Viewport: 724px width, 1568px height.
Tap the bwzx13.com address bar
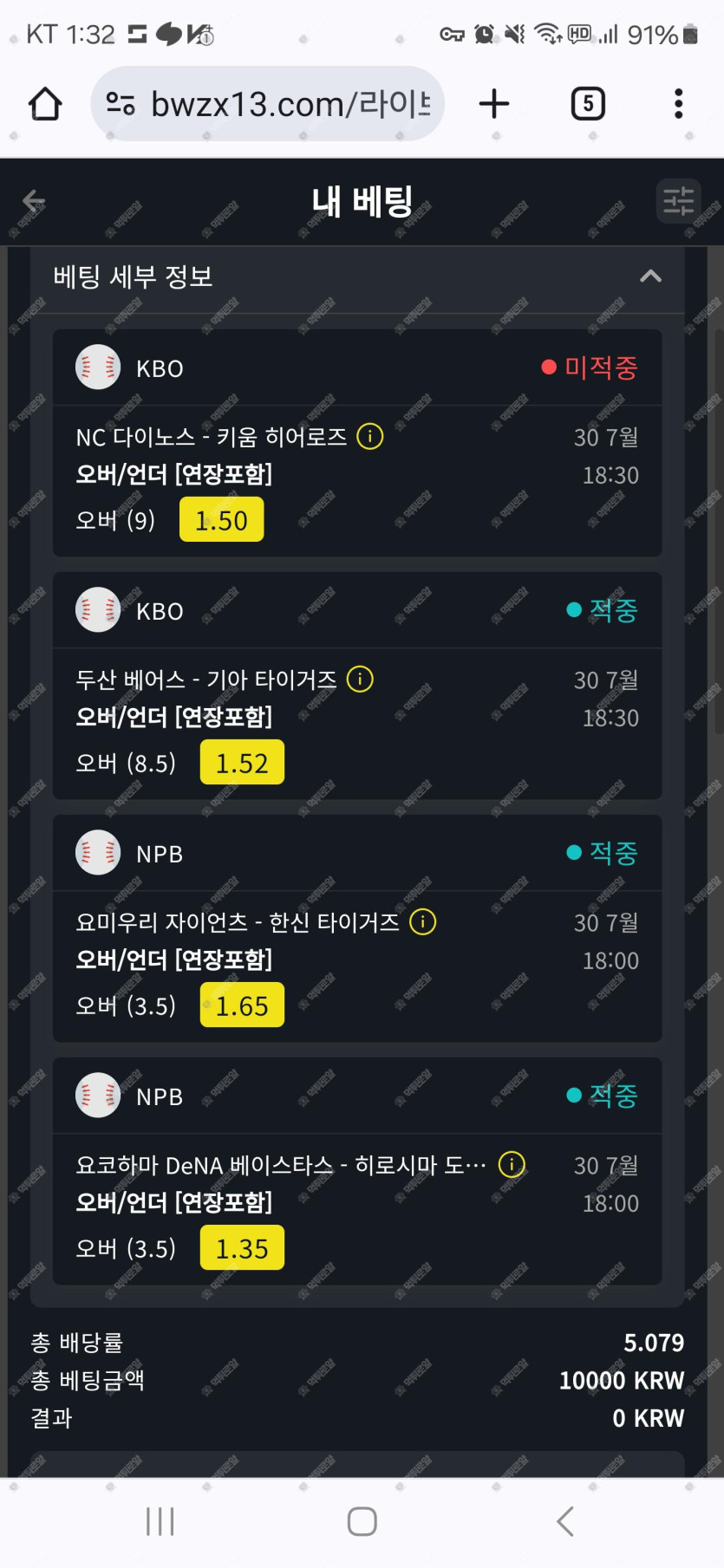pyautogui.click(x=269, y=104)
